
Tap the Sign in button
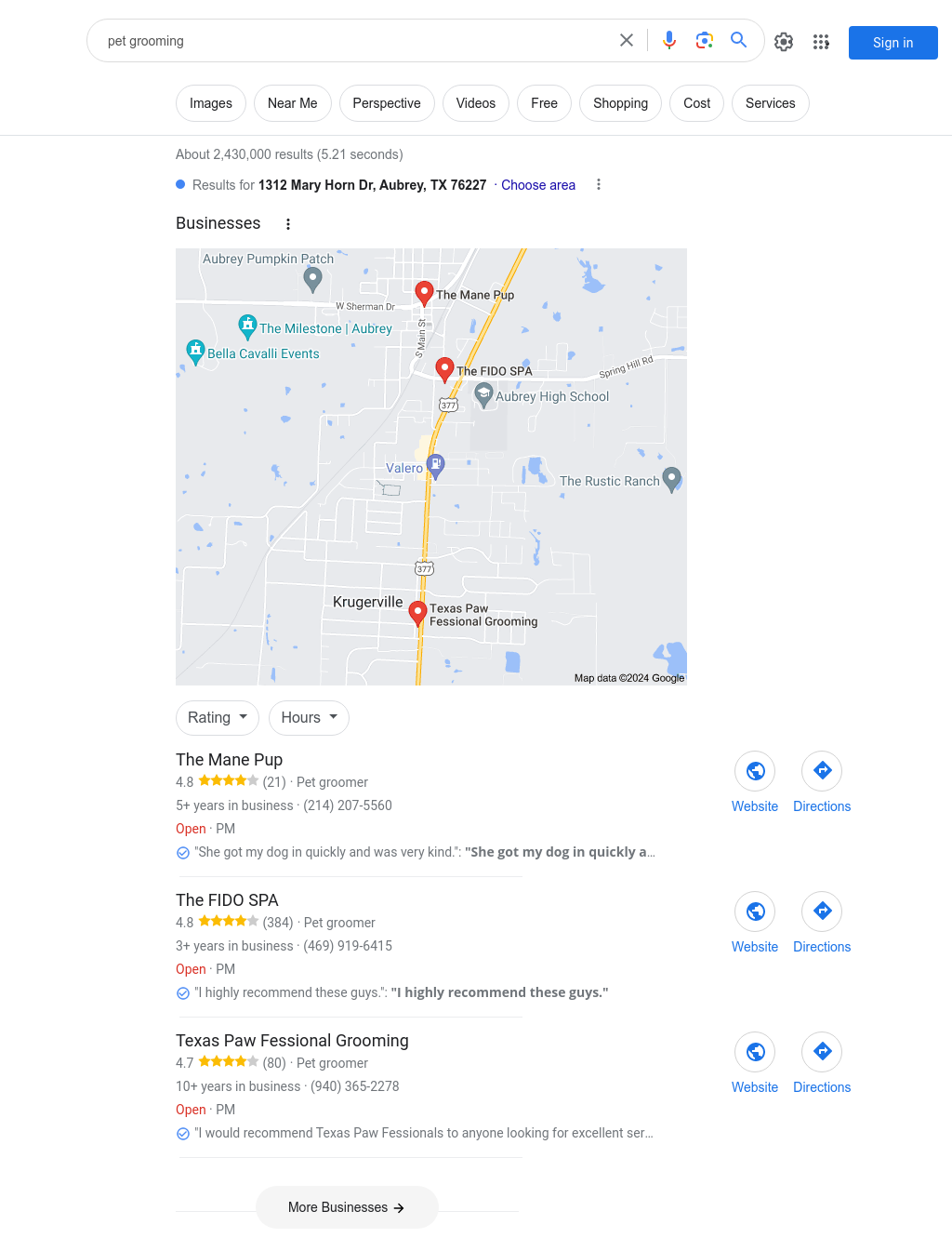(x=892, y=43)
